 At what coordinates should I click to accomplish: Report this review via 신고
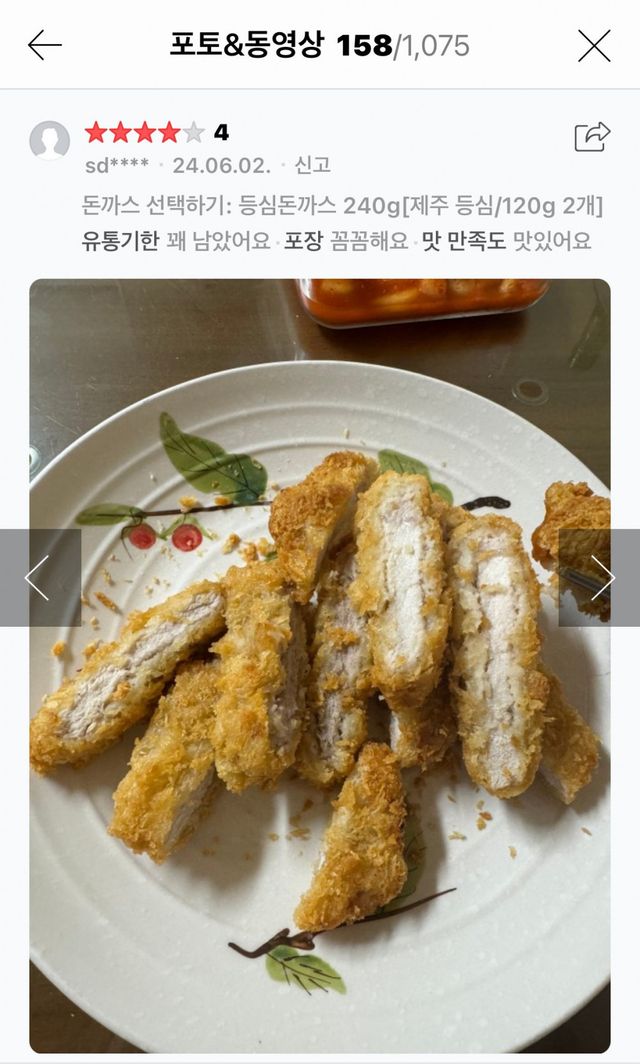coord(312,165)
